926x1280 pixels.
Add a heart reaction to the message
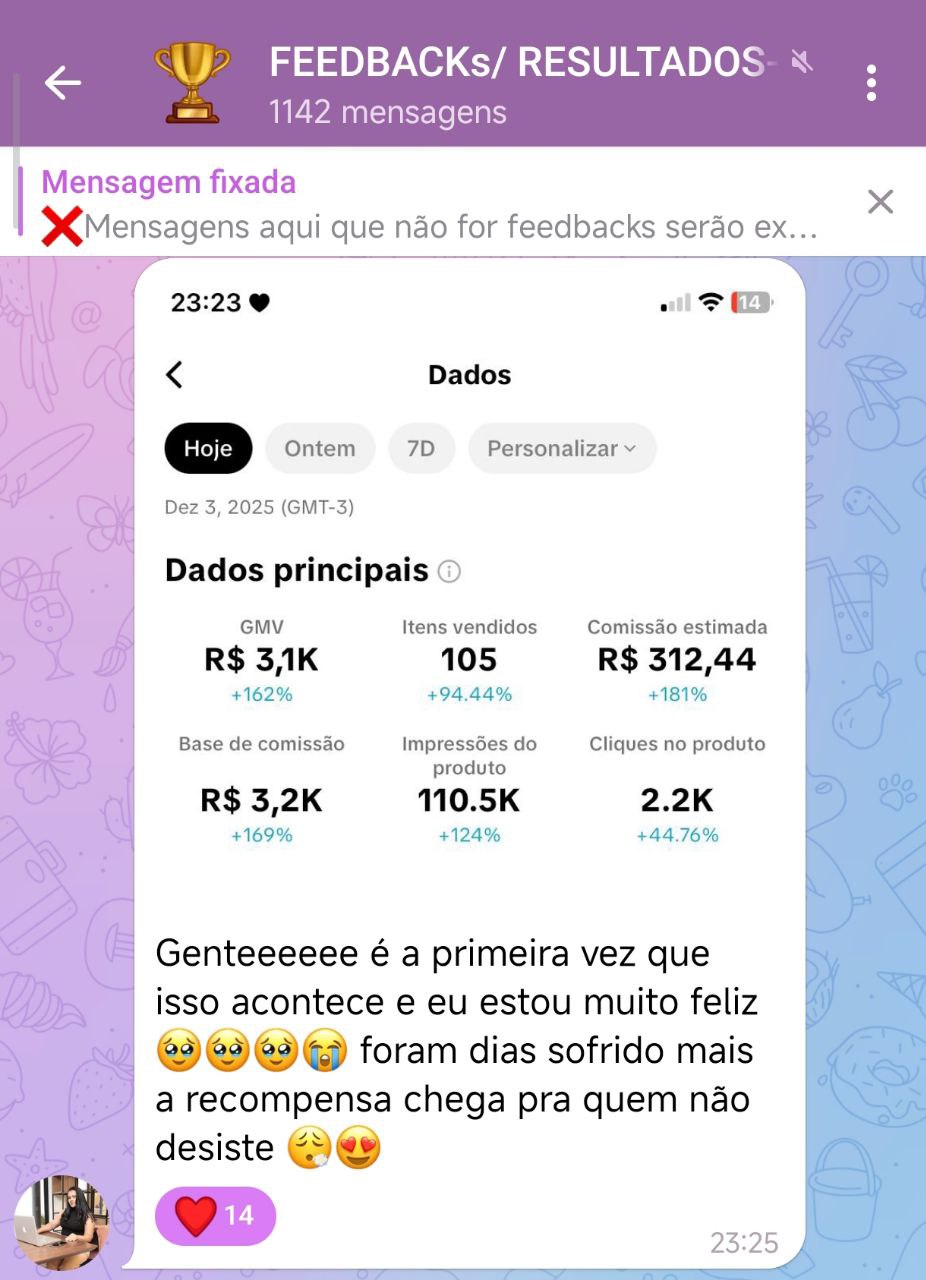215,1216
